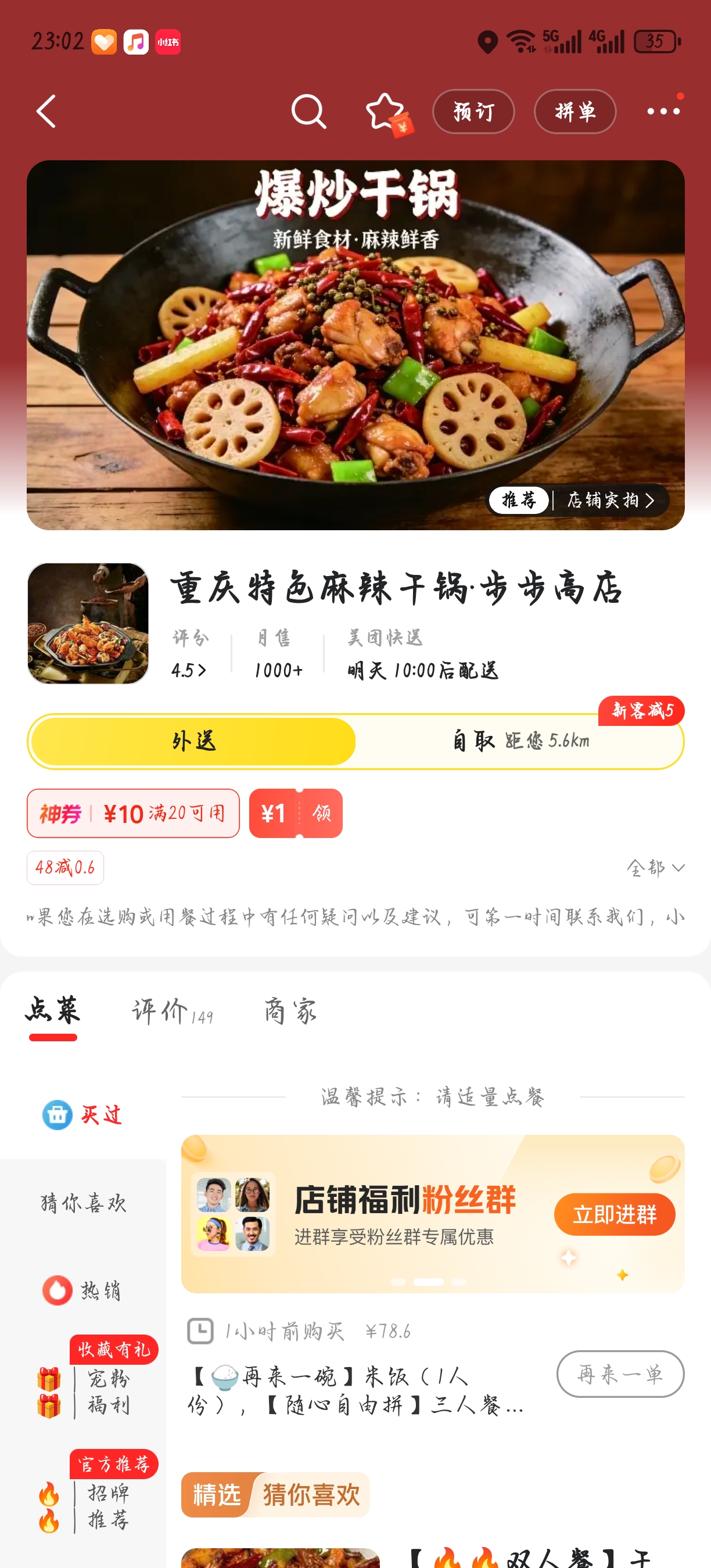The height and width of the screenshot is (1568, 711).
Task: Search within this store
Action: pos(308,112)
